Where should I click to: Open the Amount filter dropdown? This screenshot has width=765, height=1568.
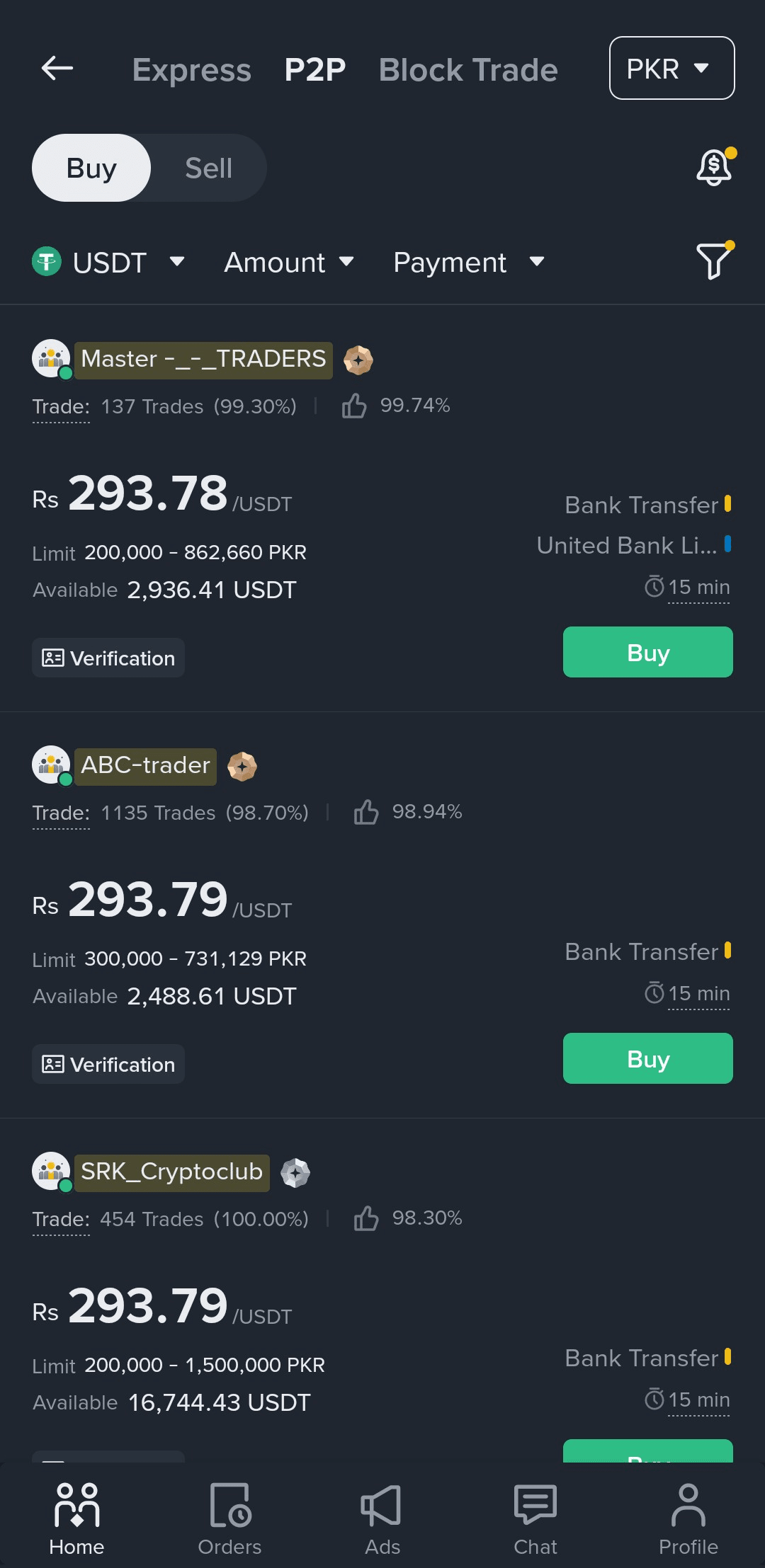(289, 263)
